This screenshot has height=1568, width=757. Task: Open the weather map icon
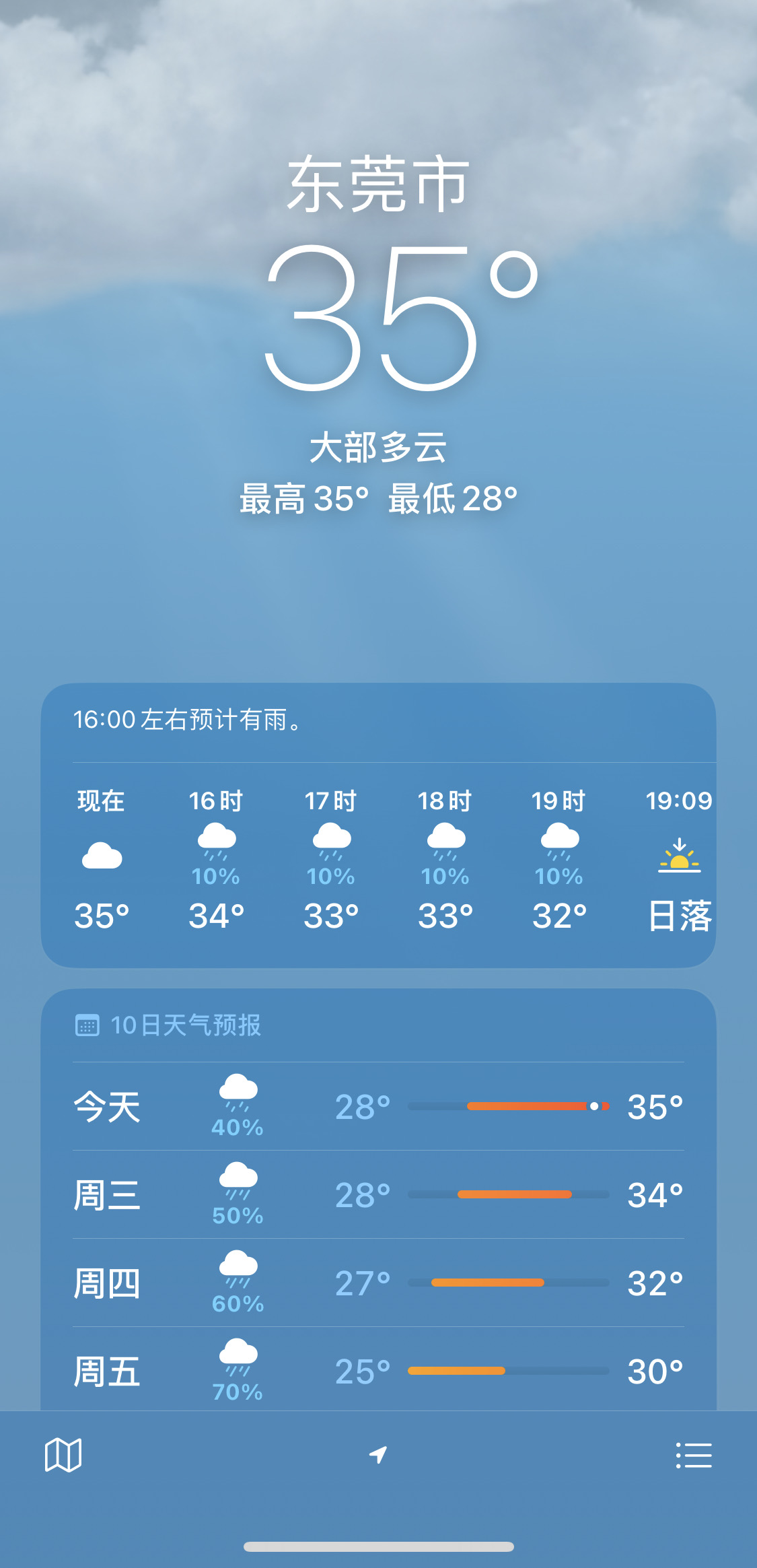click(63, 1455)
